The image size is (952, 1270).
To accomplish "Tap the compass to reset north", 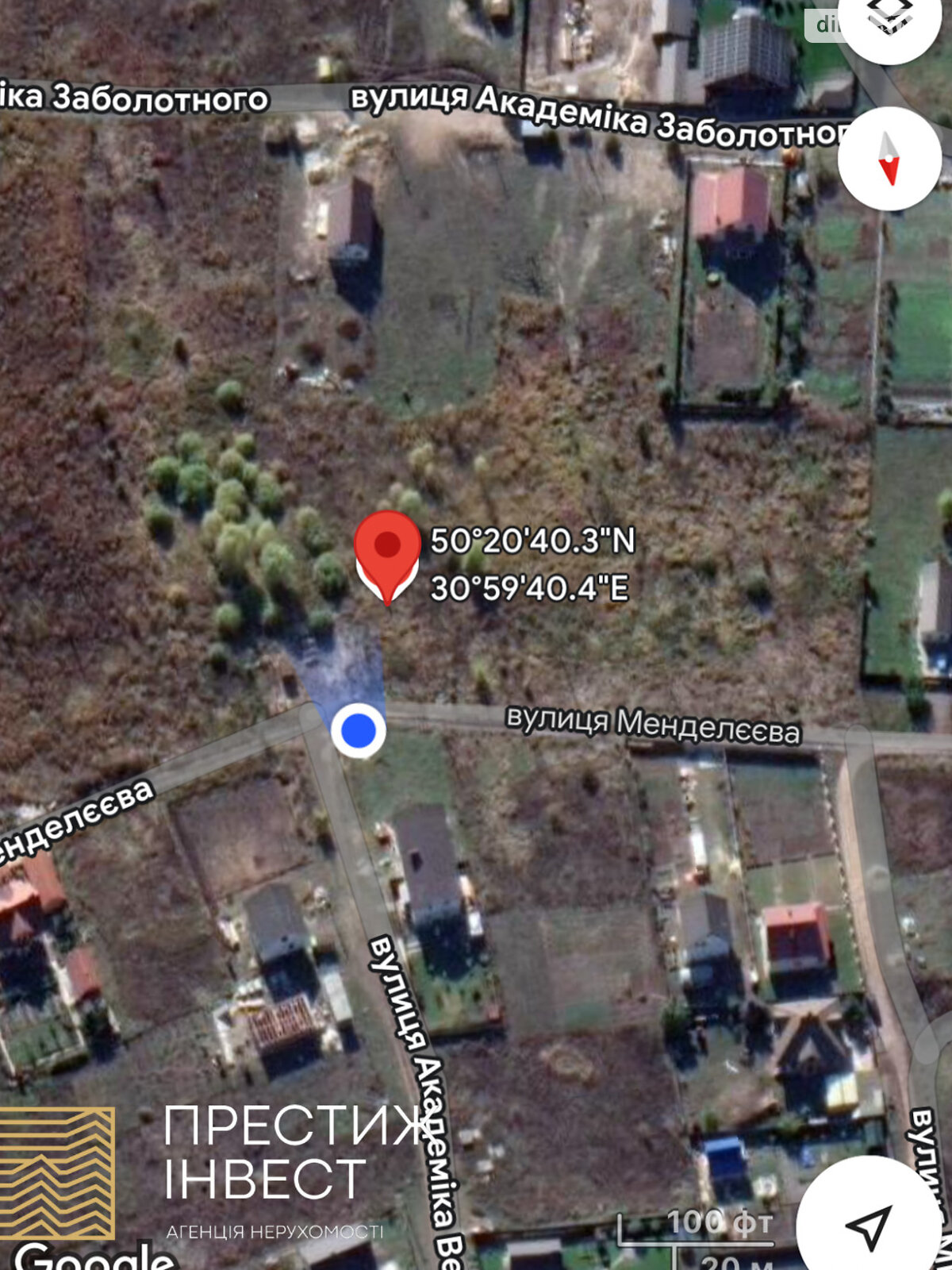I will (889, 159).
